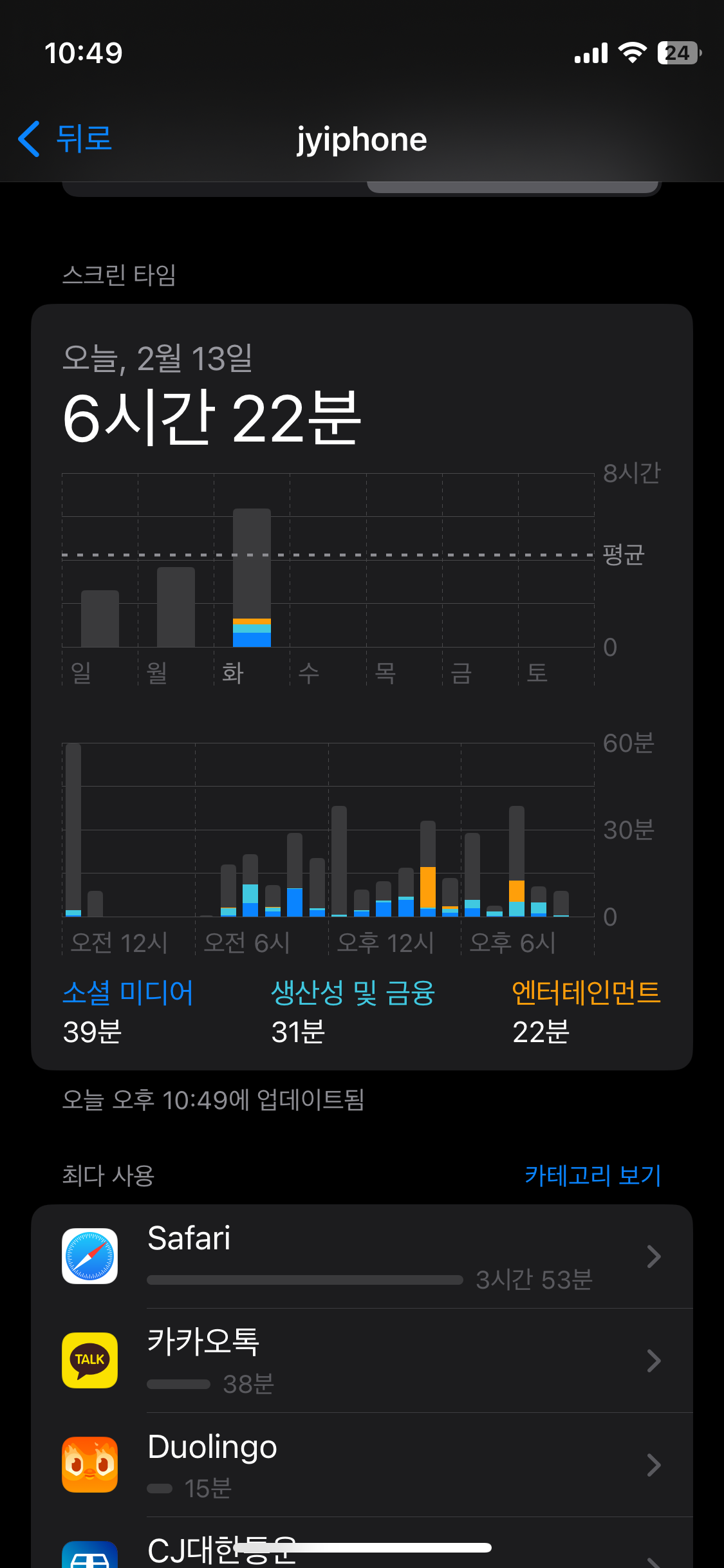The image size is (724, 1568).
Task: Open 카카오톡 usage details
Action: (362, 1361)
